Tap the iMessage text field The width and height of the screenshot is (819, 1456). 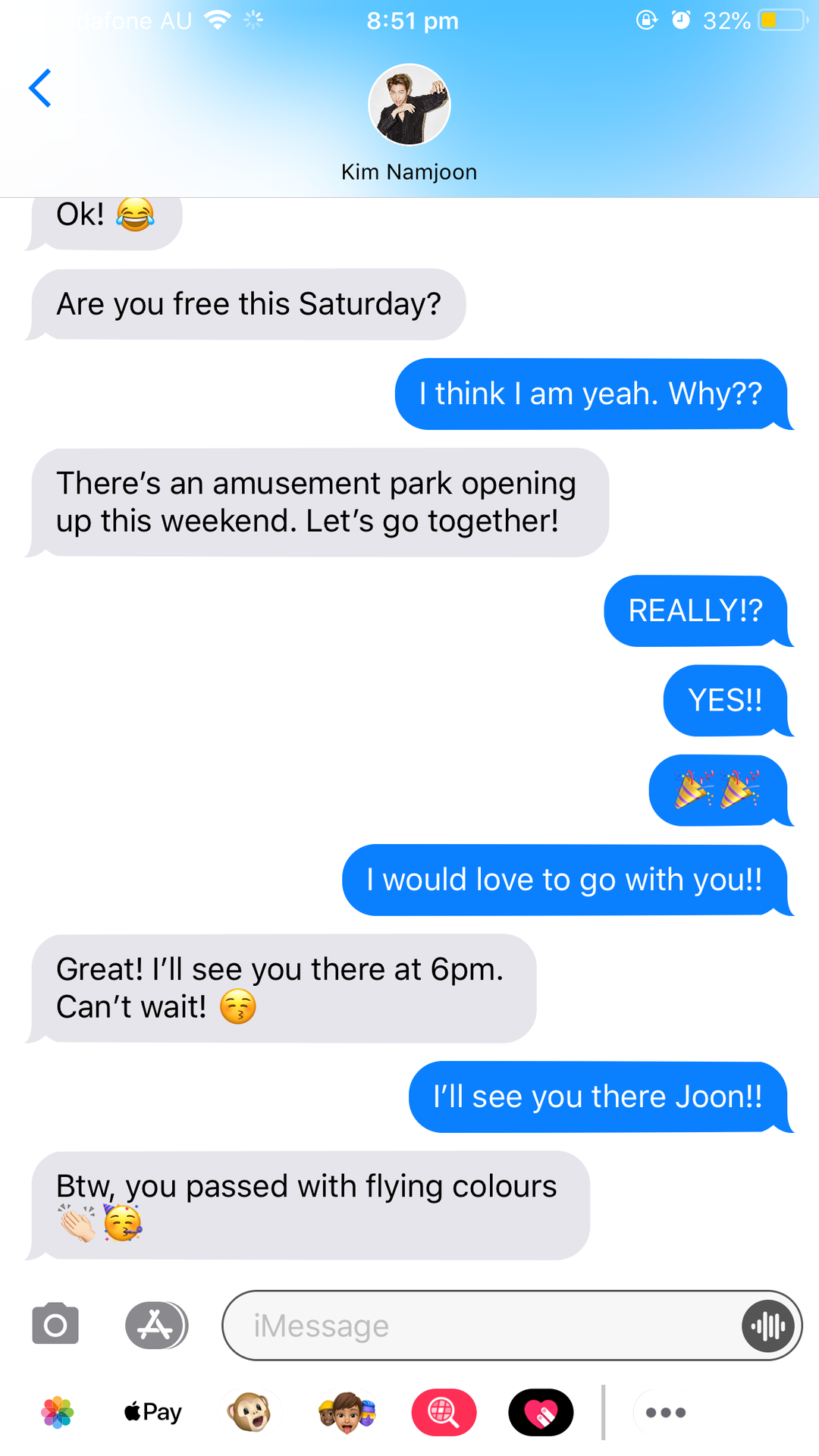coord(478,1326)
